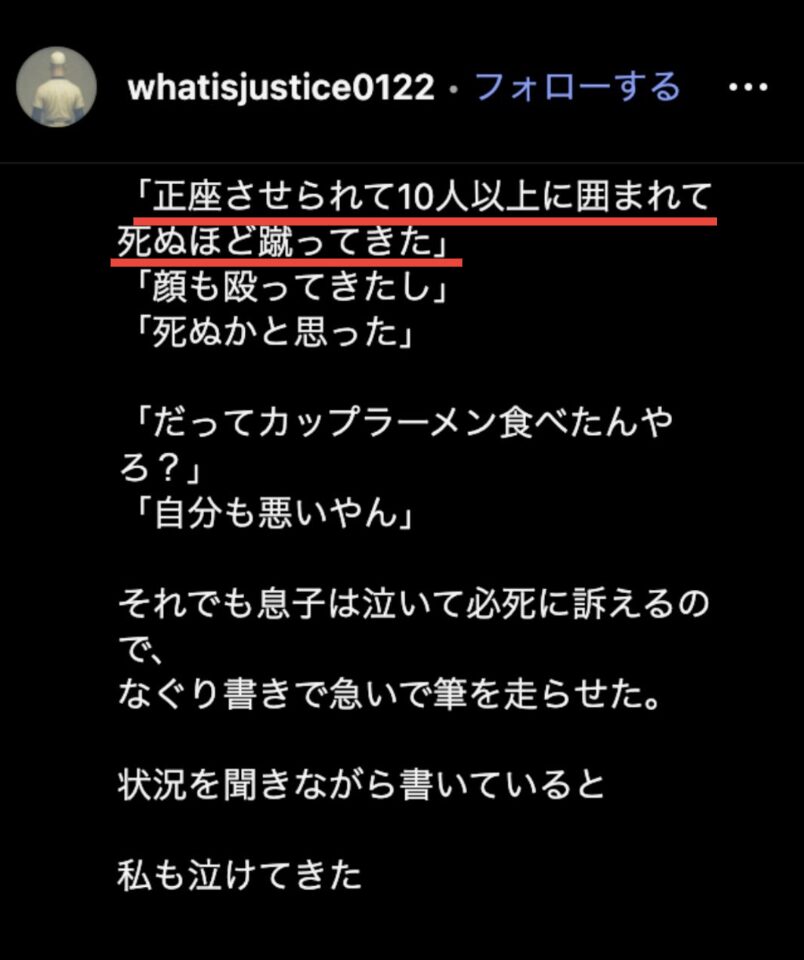Follow whatisjustice0122 with フォローする
This screenshot has height=960, width=804.
(577, 88)
